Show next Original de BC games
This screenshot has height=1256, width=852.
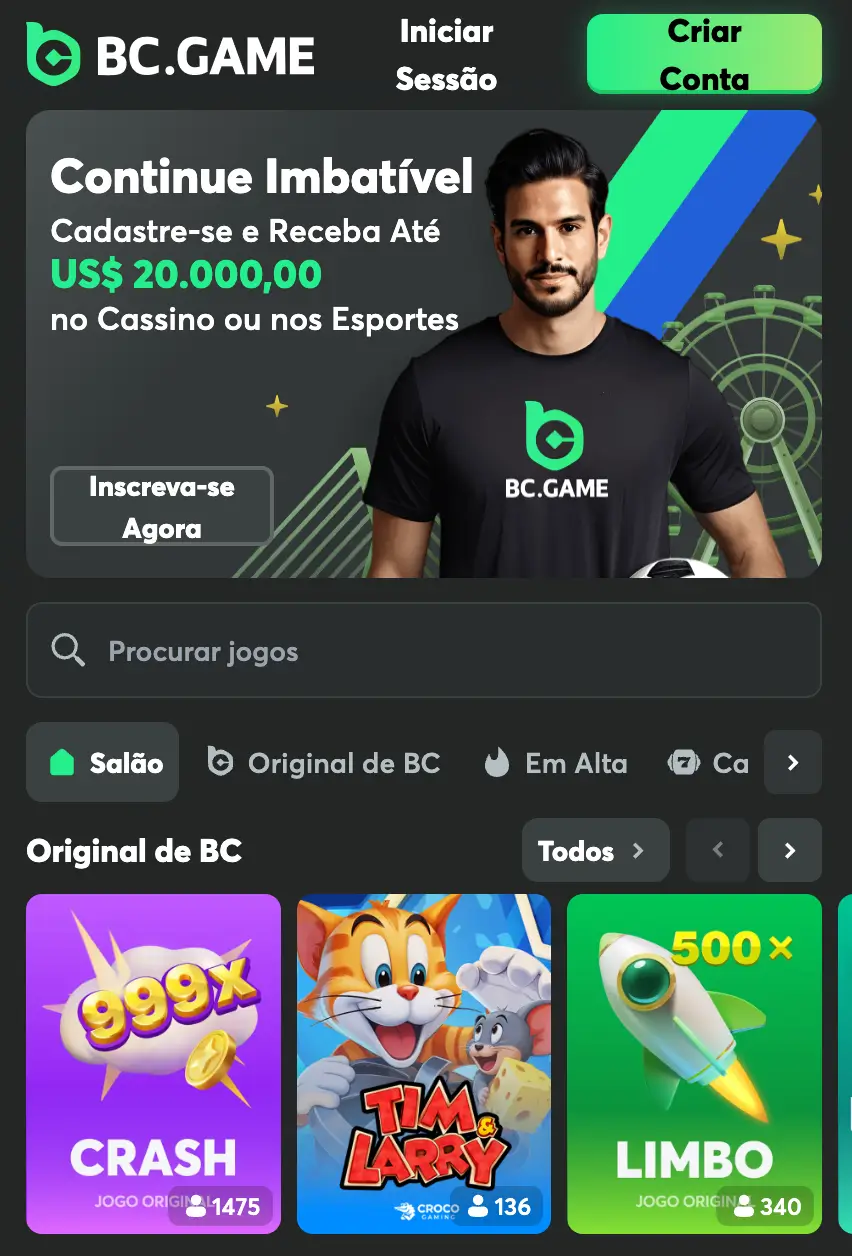(789, 851)
